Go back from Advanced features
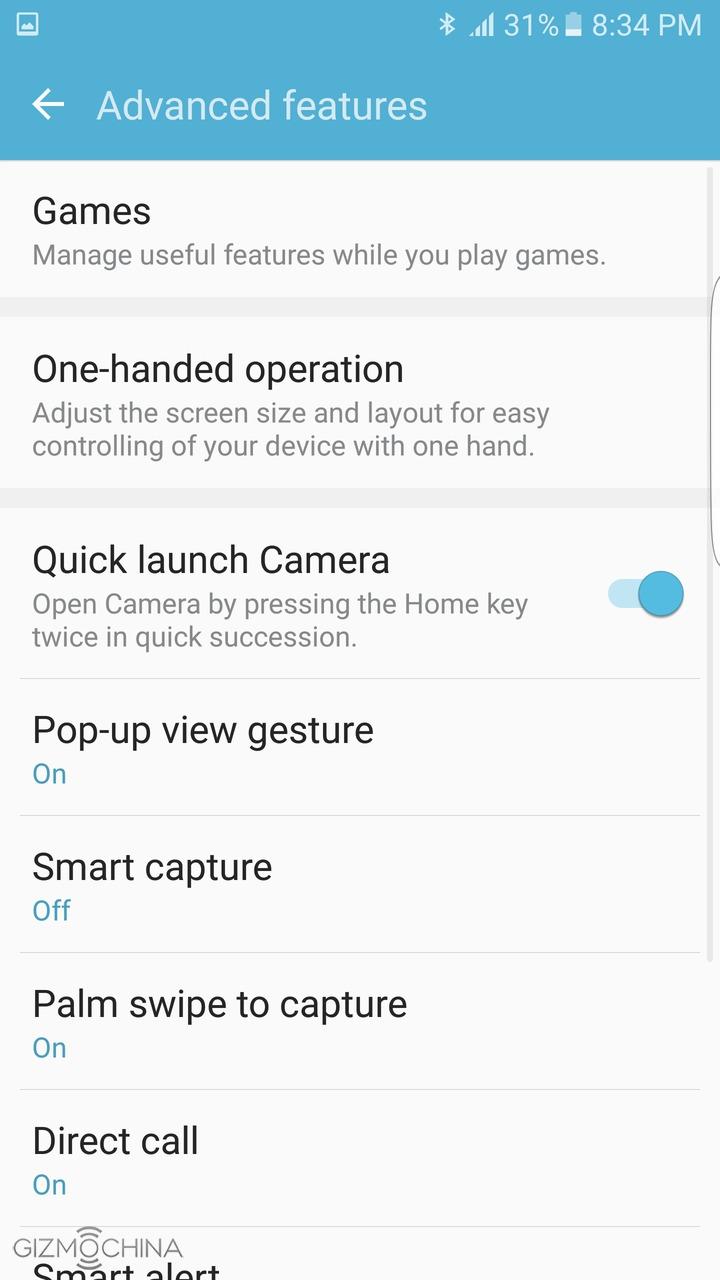The width and height of the screenshot is (720, 1280). [48, 105]
